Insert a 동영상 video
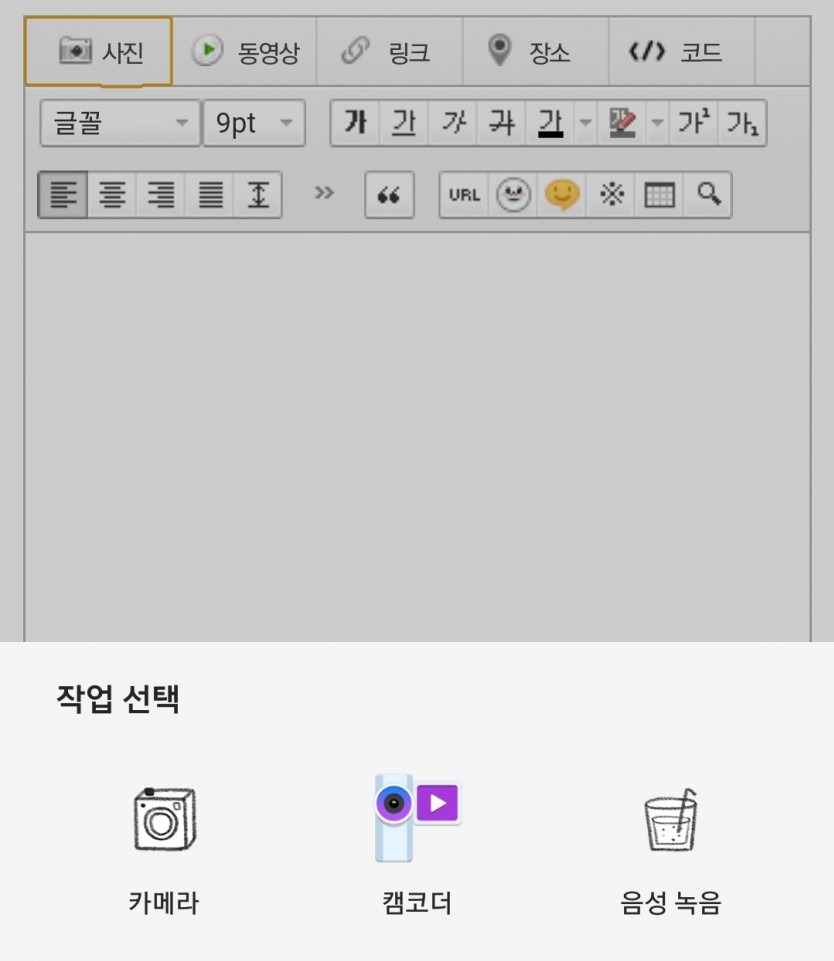 (x=244, y=51)
